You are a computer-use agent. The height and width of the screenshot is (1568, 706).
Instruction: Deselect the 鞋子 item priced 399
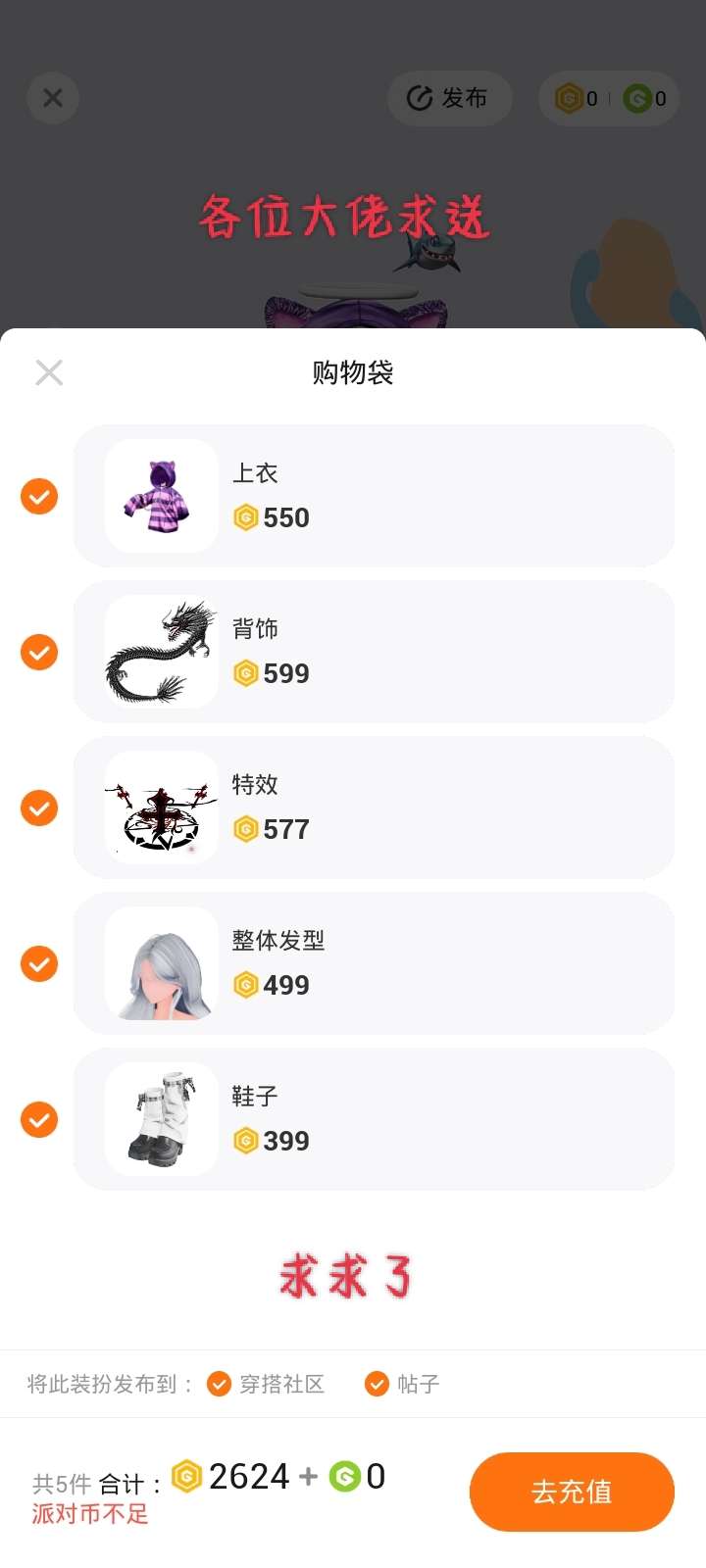39,1119
